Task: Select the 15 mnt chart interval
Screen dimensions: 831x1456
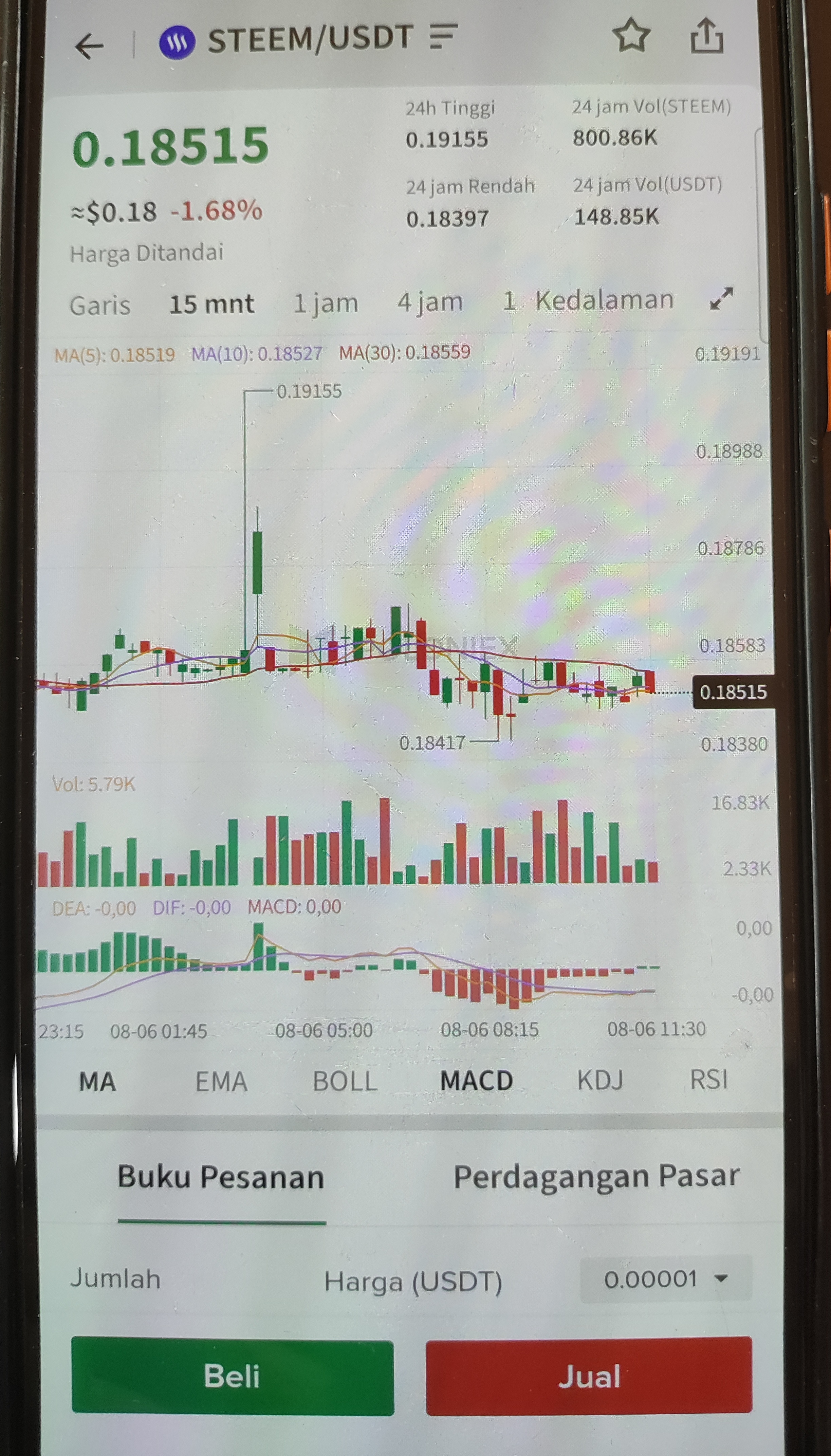Action: [x=212, y=304]
